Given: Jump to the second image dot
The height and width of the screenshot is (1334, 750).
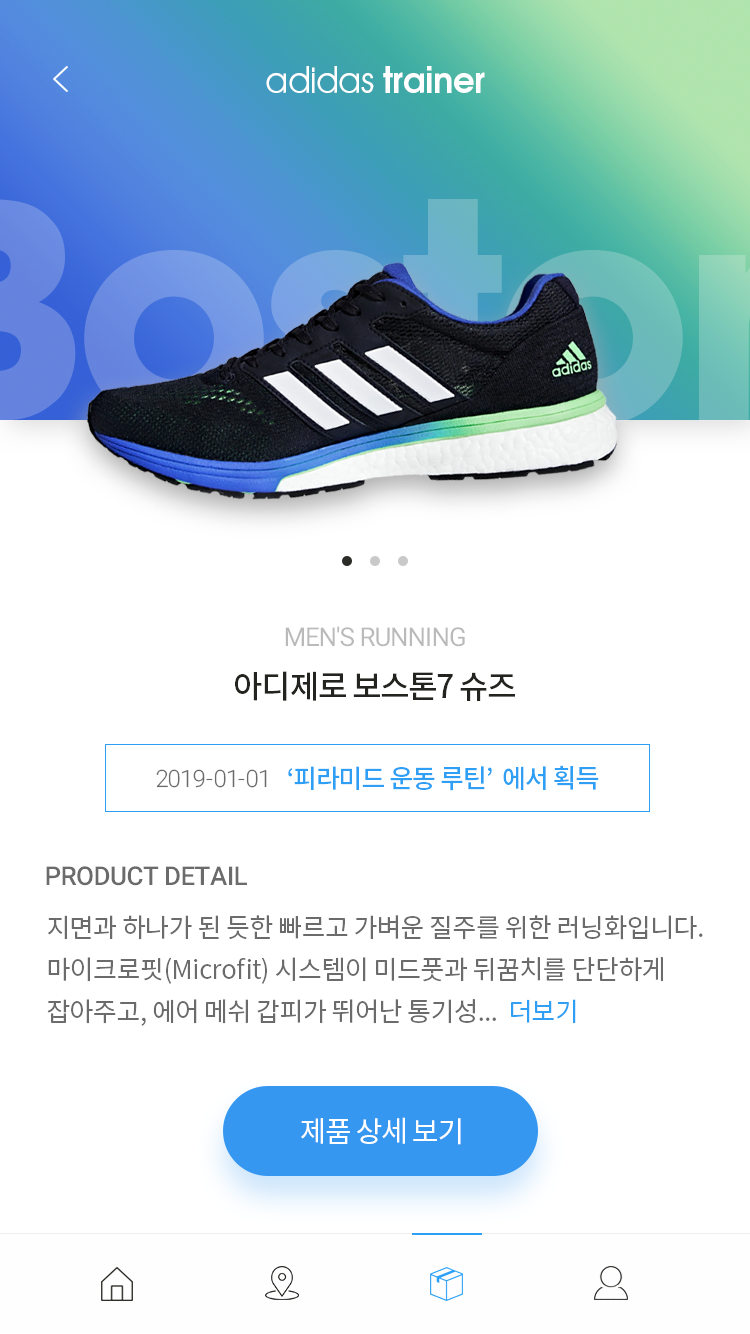Looking at the screenshot, I should (375, 561).
